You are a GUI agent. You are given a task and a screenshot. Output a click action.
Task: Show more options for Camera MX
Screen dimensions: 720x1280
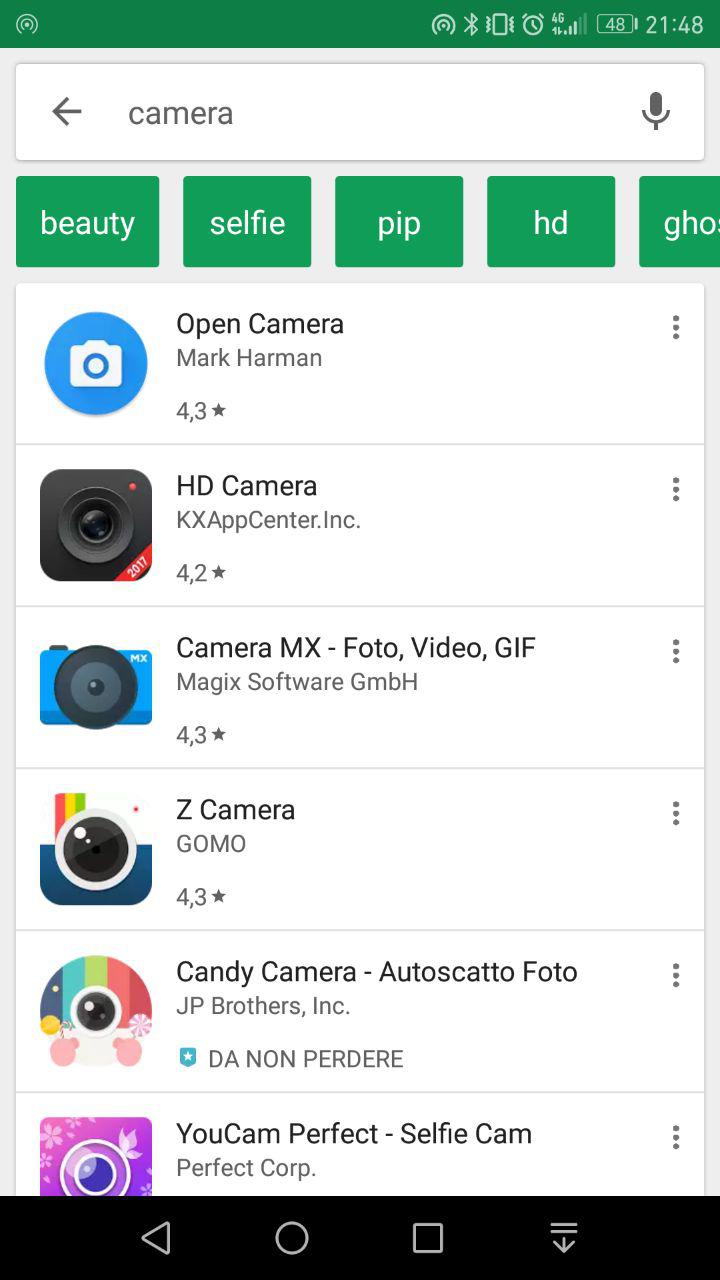[x=676, y=651]
